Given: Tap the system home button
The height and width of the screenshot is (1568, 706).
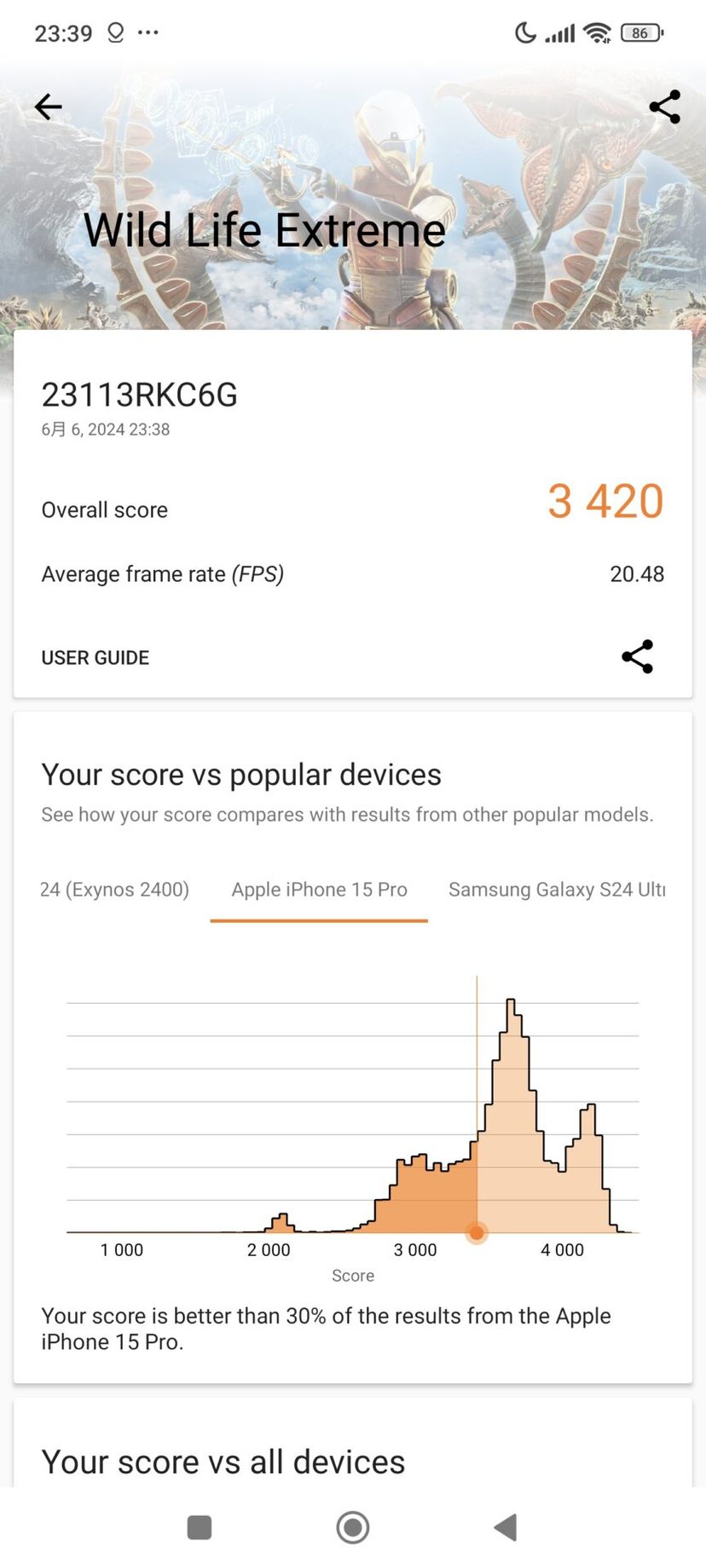Looking at the screenshot, I should coord(353,1528).
